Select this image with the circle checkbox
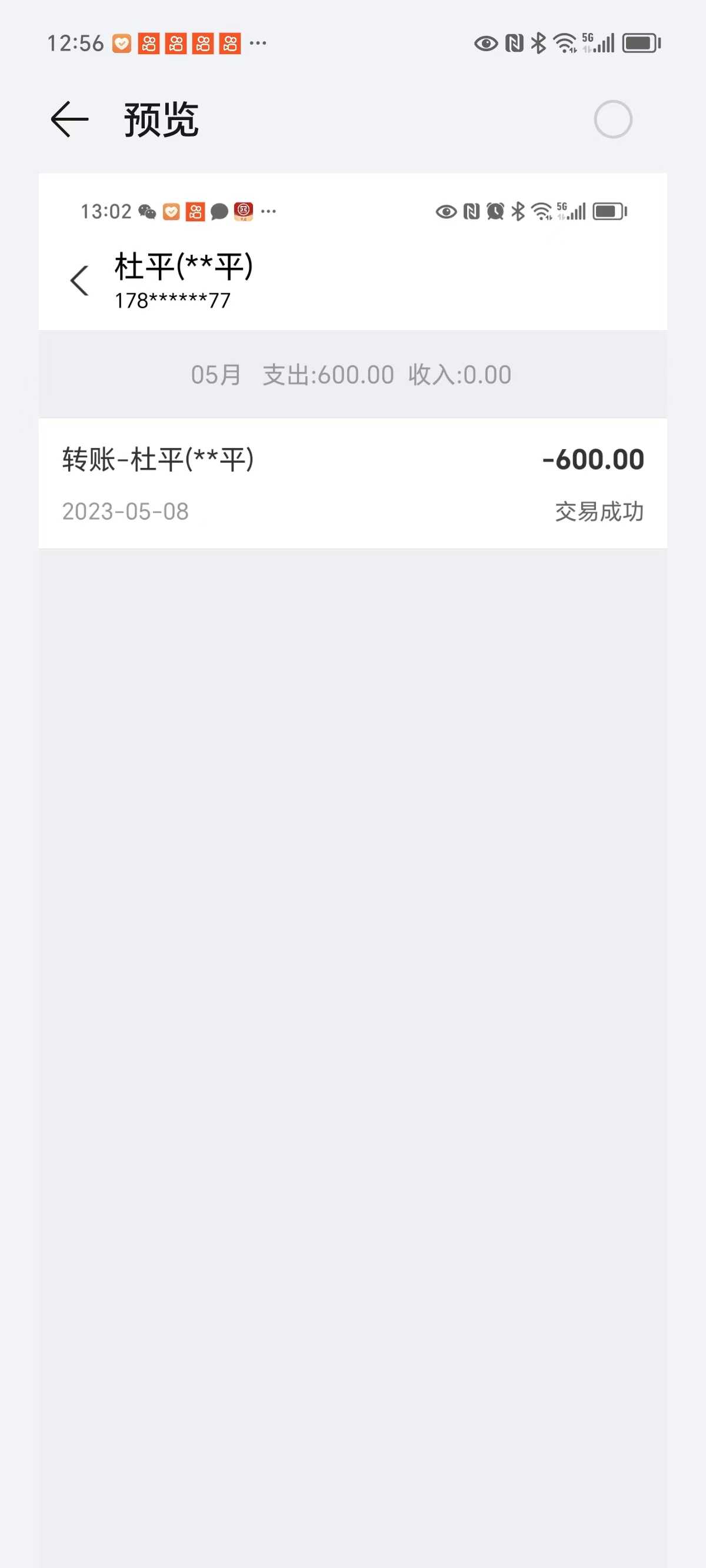 tap(612, 119)
